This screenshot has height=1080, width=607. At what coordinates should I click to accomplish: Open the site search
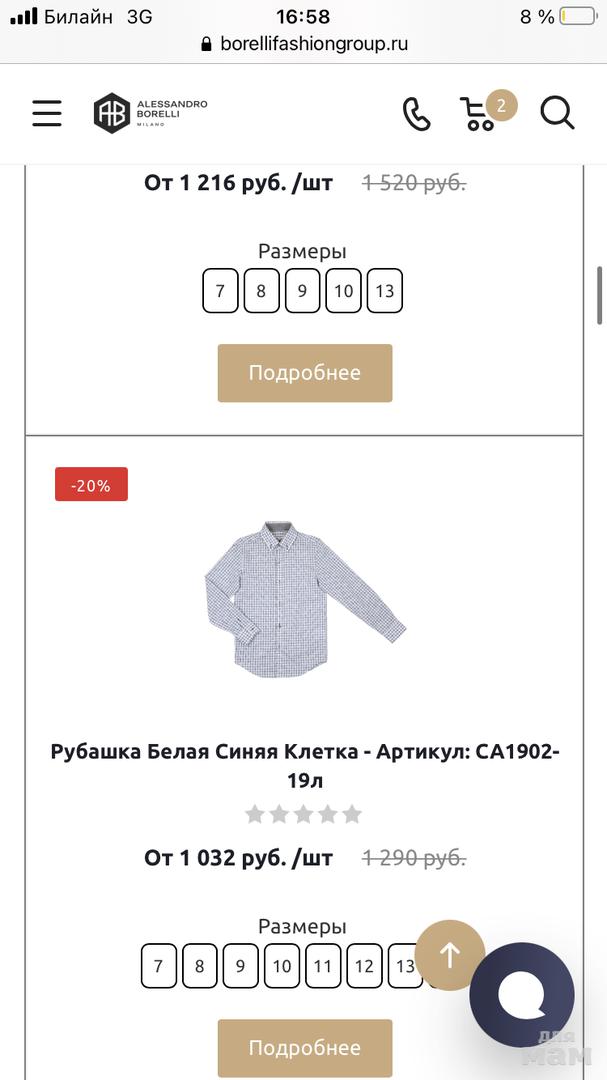(x=557, y=113)
